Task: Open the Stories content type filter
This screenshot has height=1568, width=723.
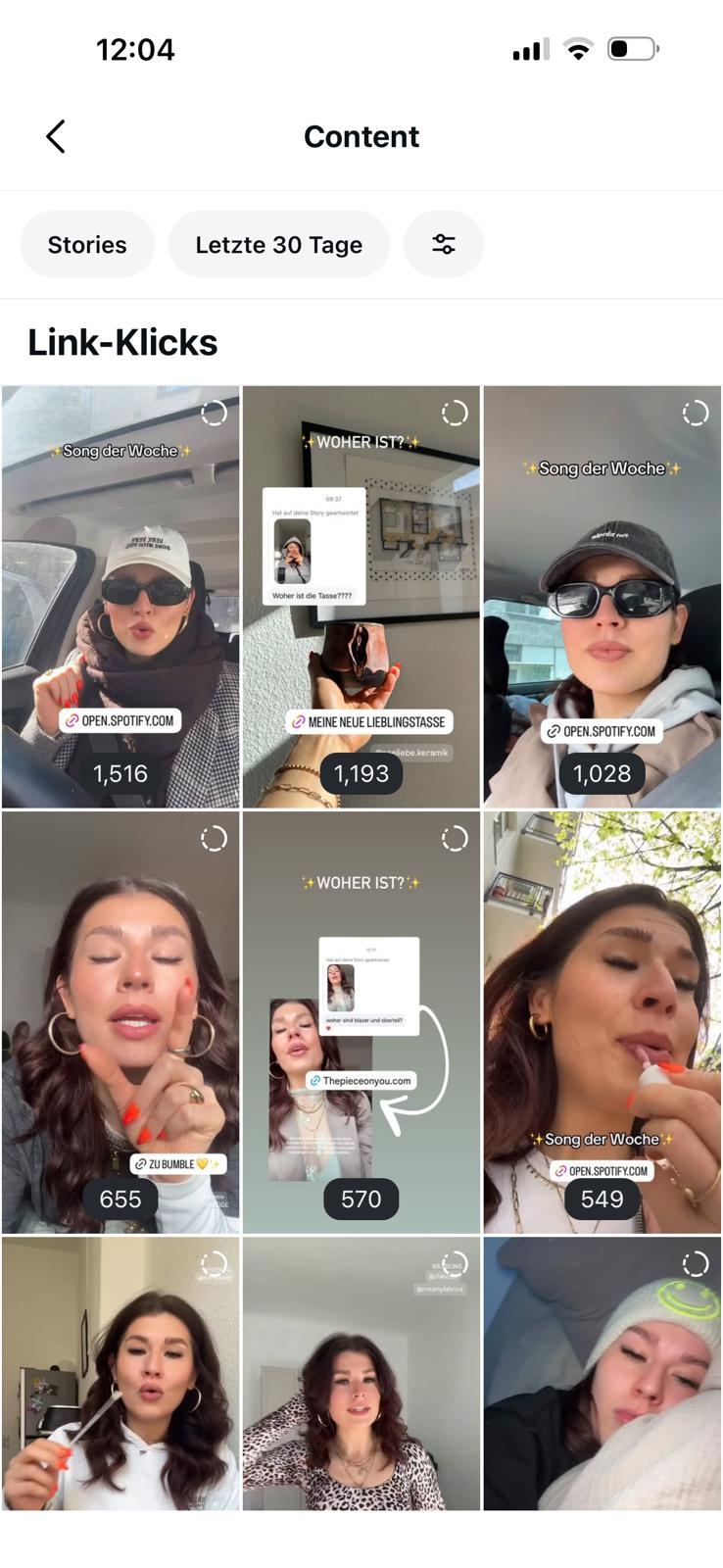Action: click(x=87, y=244)
